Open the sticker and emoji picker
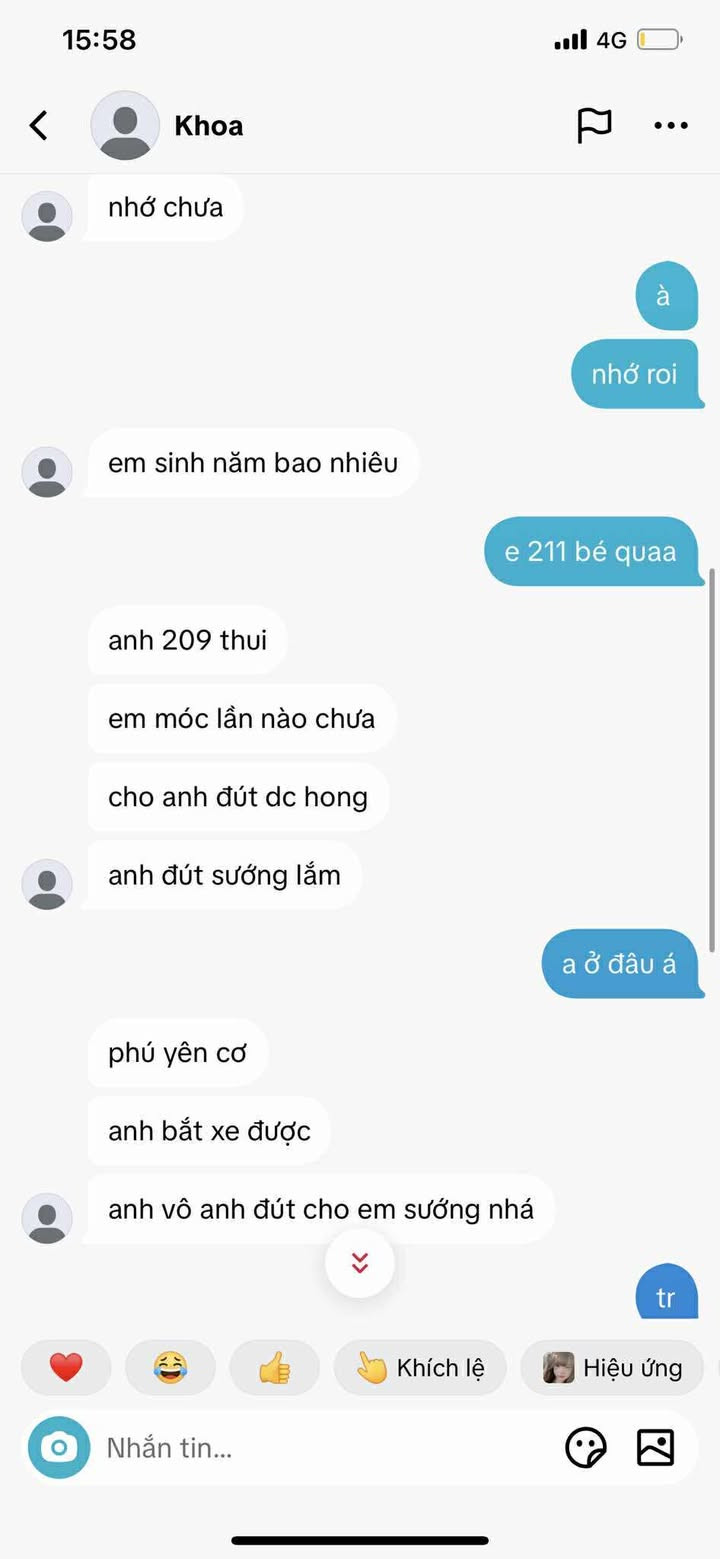 (x=586, y=1447)
